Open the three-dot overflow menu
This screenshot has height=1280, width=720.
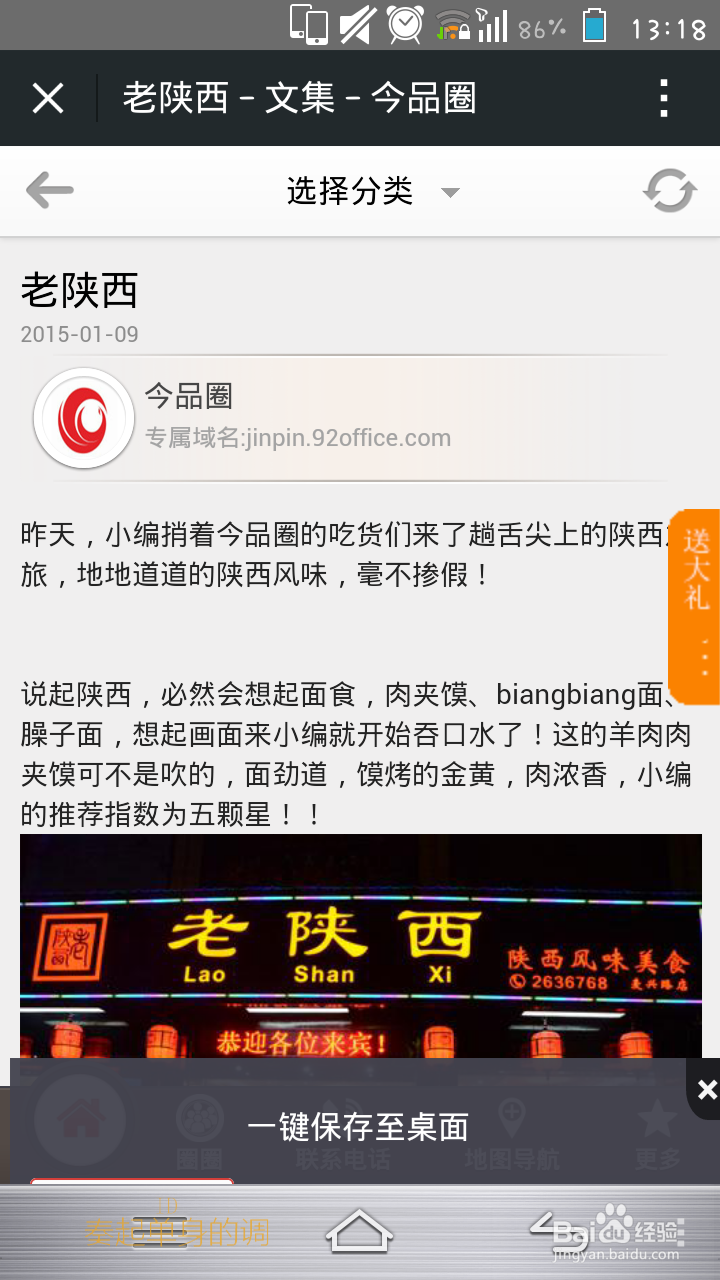coord(663,98)
